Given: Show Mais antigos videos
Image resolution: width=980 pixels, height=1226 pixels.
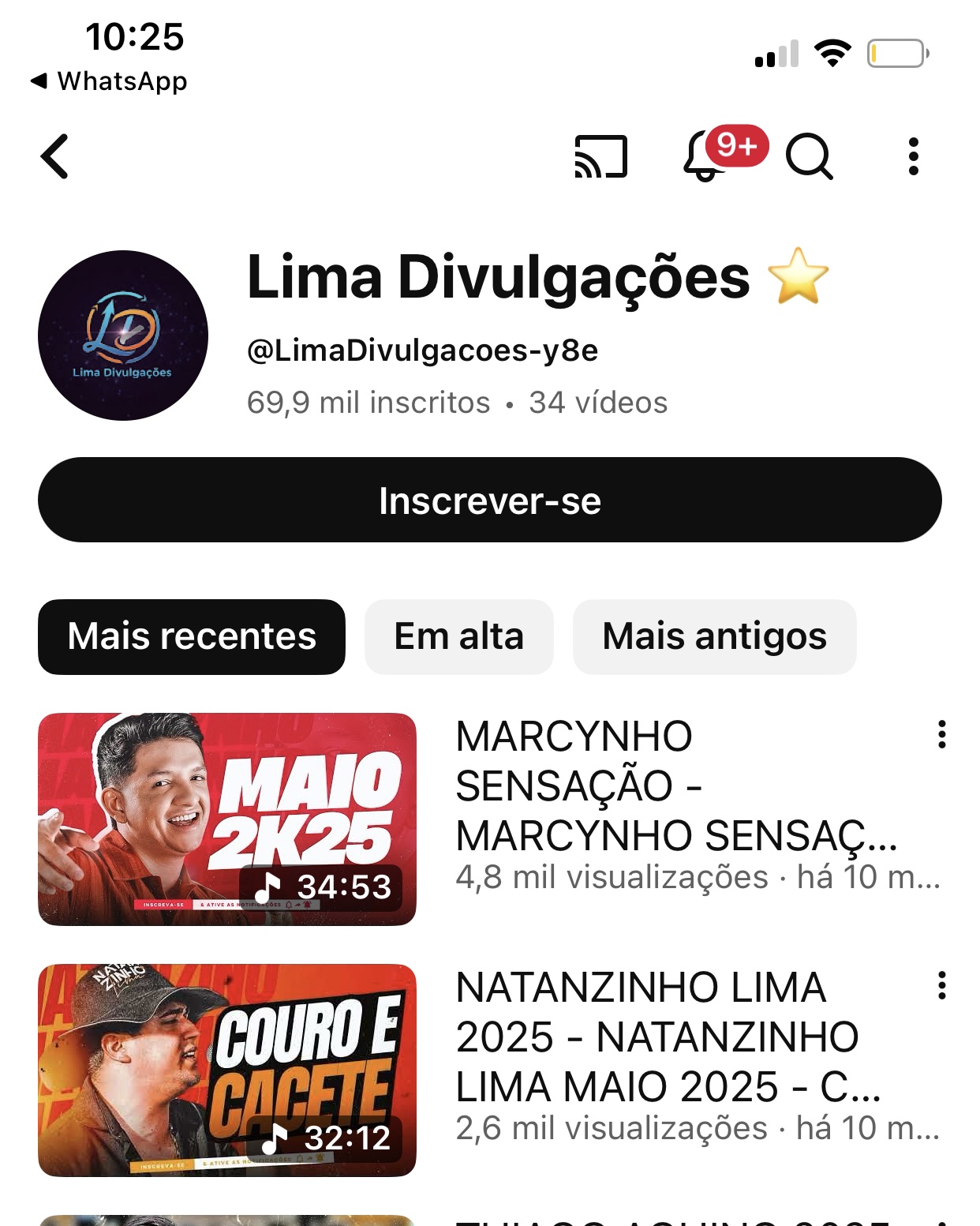Looking at the screenshot, I should [714, 637].
